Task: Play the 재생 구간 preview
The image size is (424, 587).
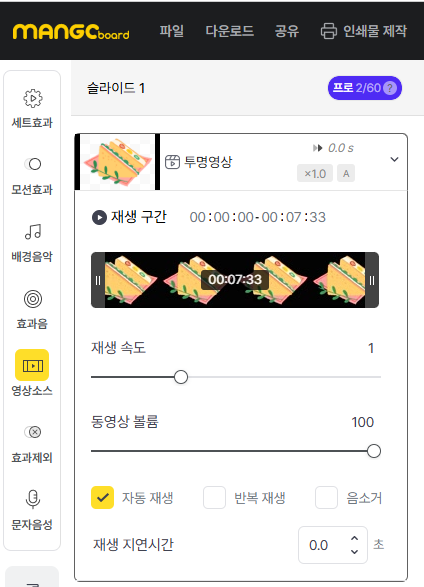Action: point(99,218)
